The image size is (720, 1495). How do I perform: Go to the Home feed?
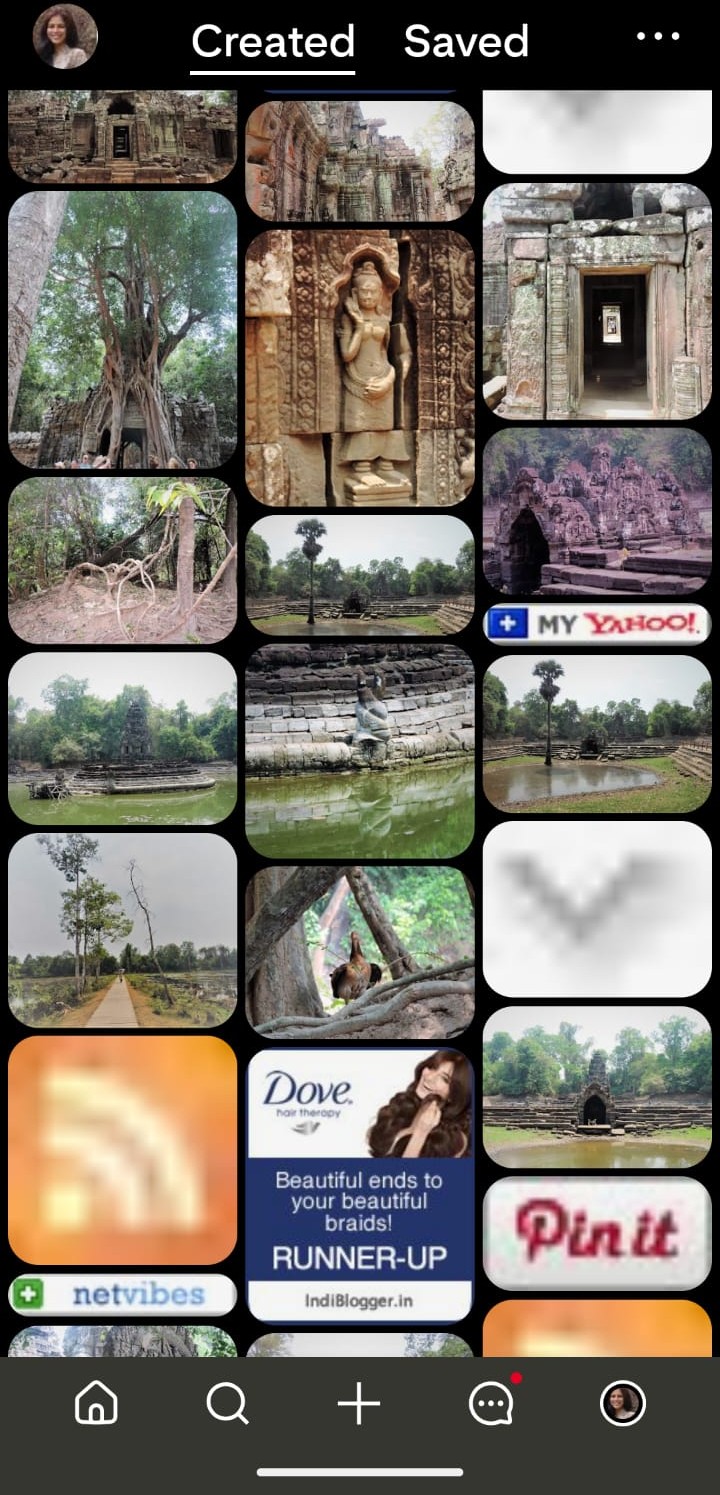pyautogui.click(x=96, y=1404)
